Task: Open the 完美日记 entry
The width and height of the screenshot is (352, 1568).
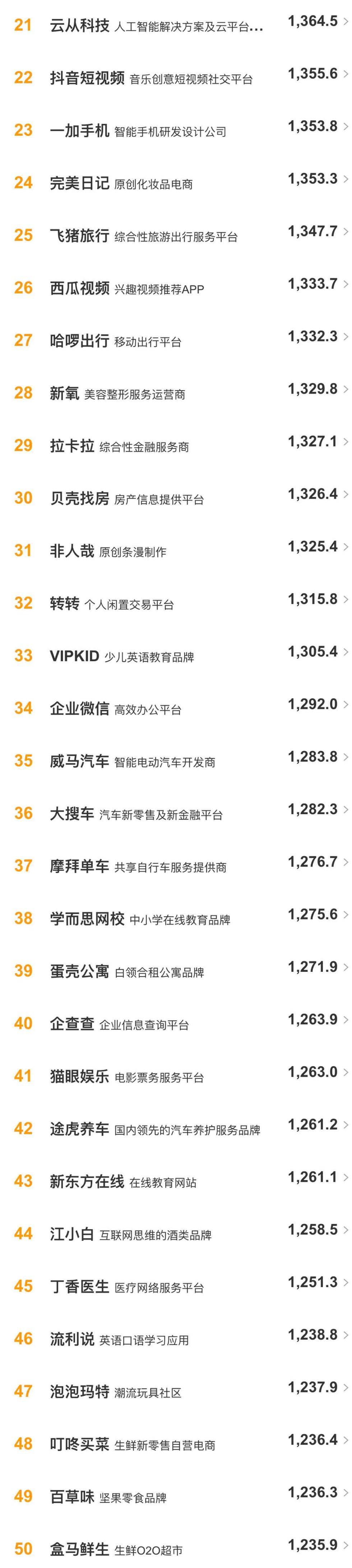Action: 79,183
